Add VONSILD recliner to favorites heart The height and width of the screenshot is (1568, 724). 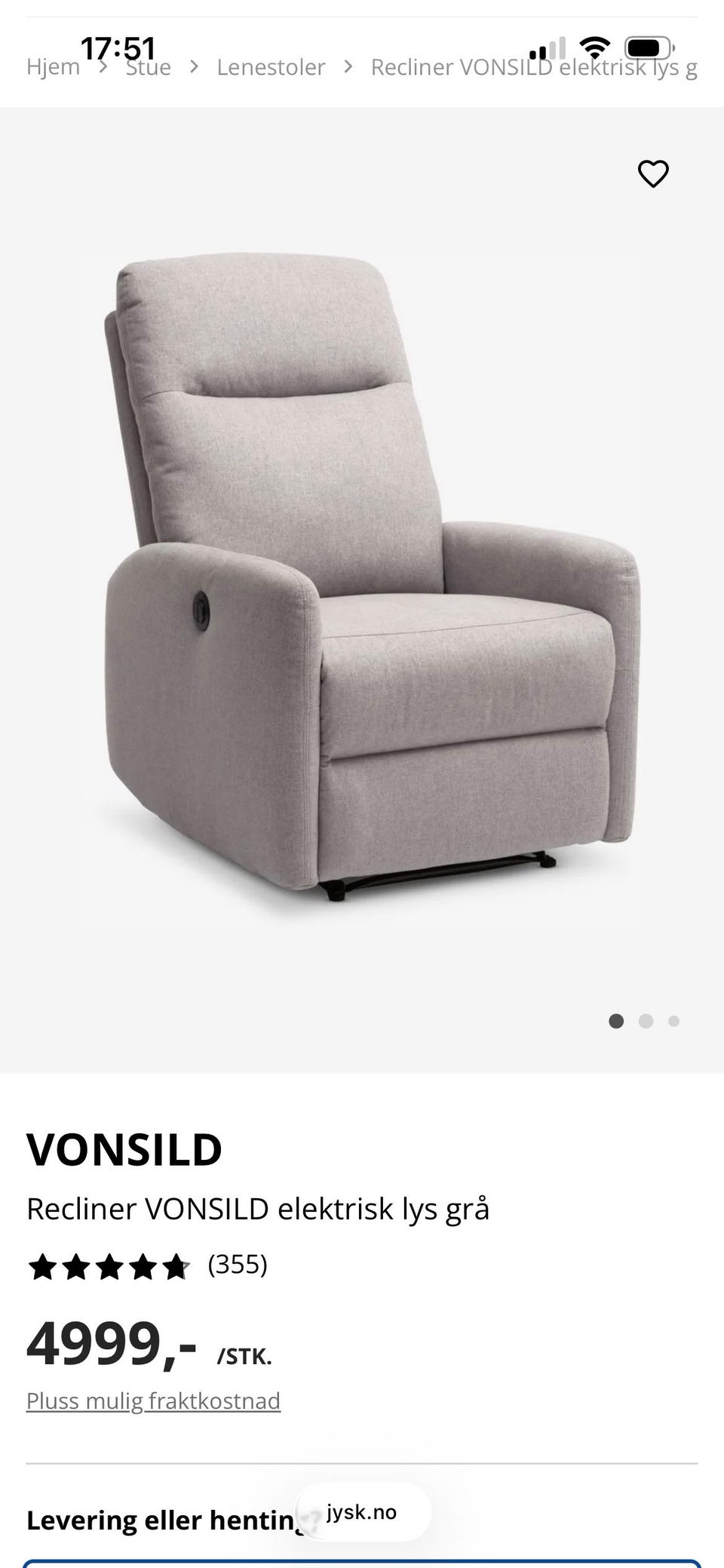(653, 174)
